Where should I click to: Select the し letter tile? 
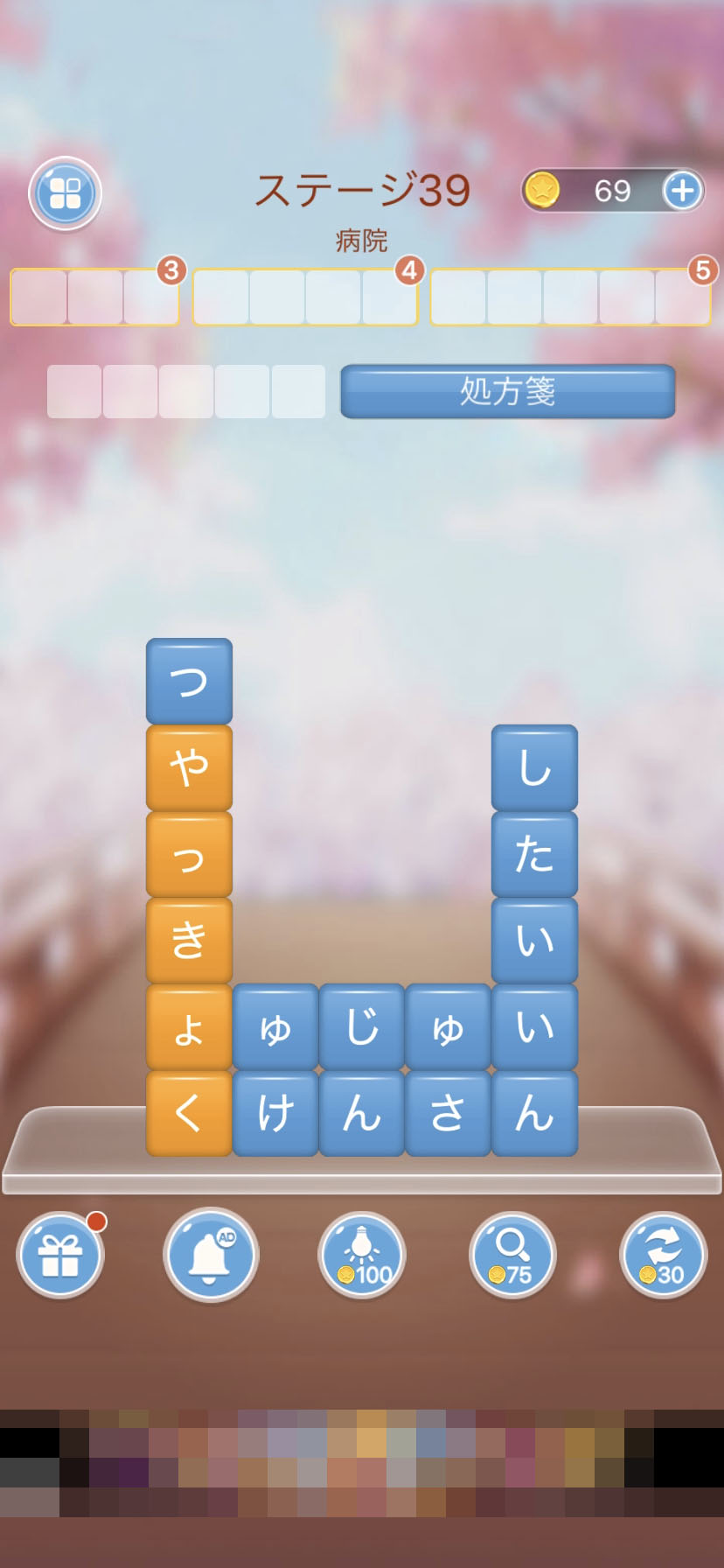[x=534, y=767]
